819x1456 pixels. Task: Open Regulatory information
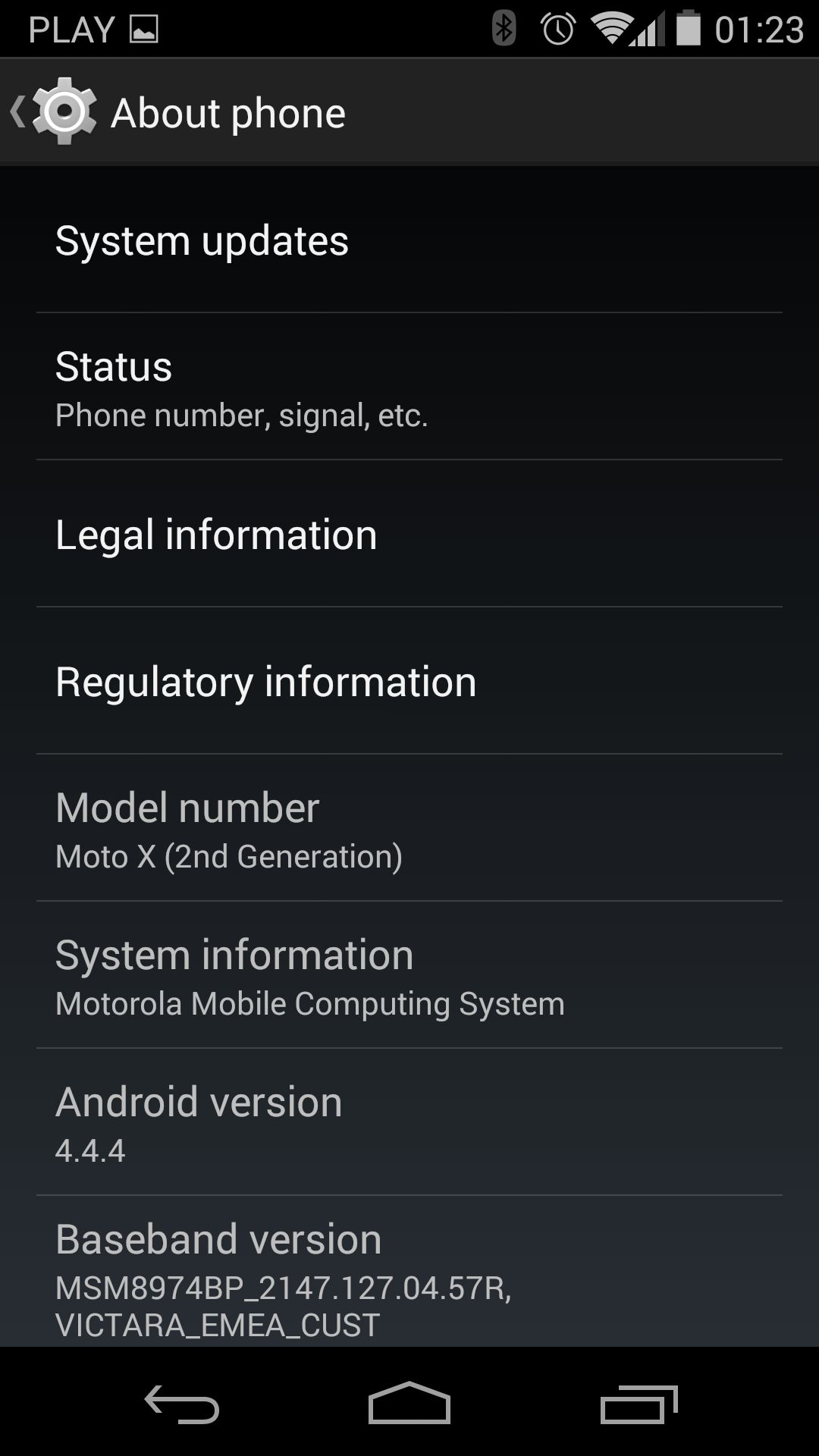click(x=409, y=681)
